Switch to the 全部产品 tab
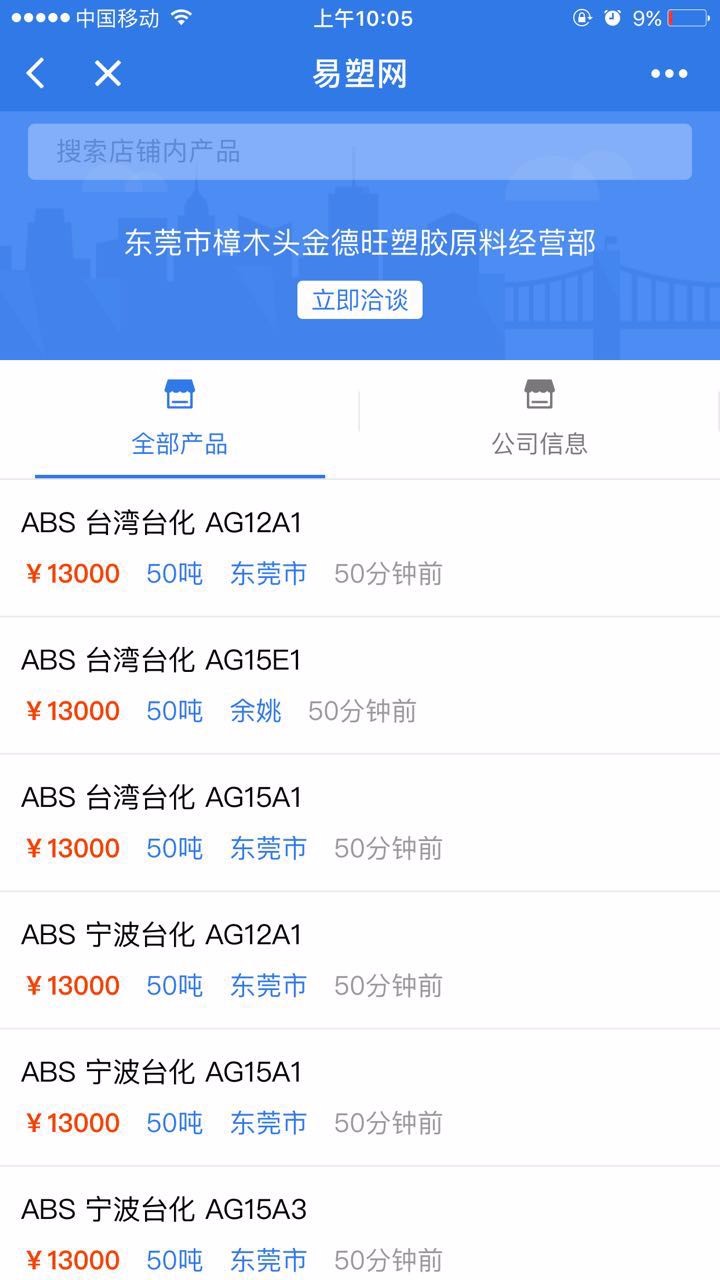This screenshot has height=1280, width=720. point(180,419)
